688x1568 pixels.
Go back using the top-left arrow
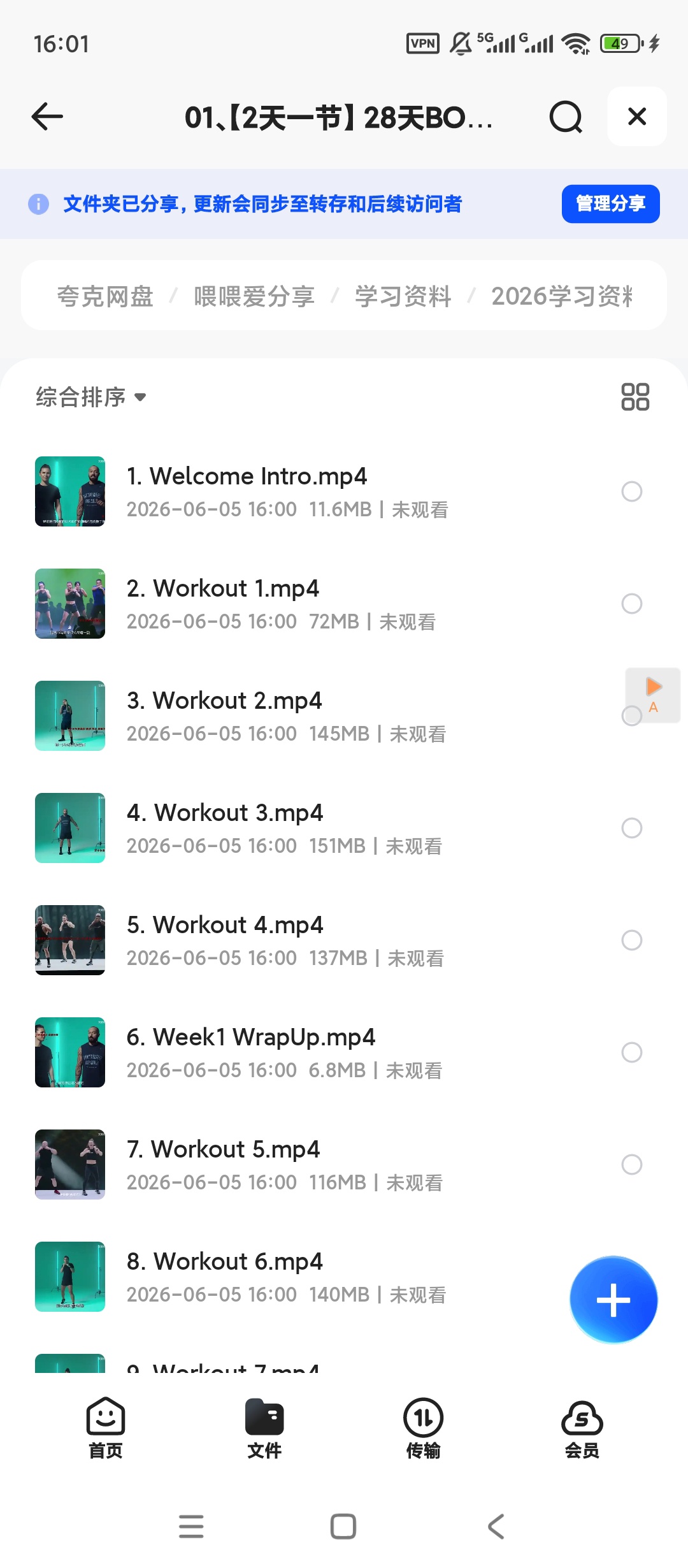(x=47, y=117)
